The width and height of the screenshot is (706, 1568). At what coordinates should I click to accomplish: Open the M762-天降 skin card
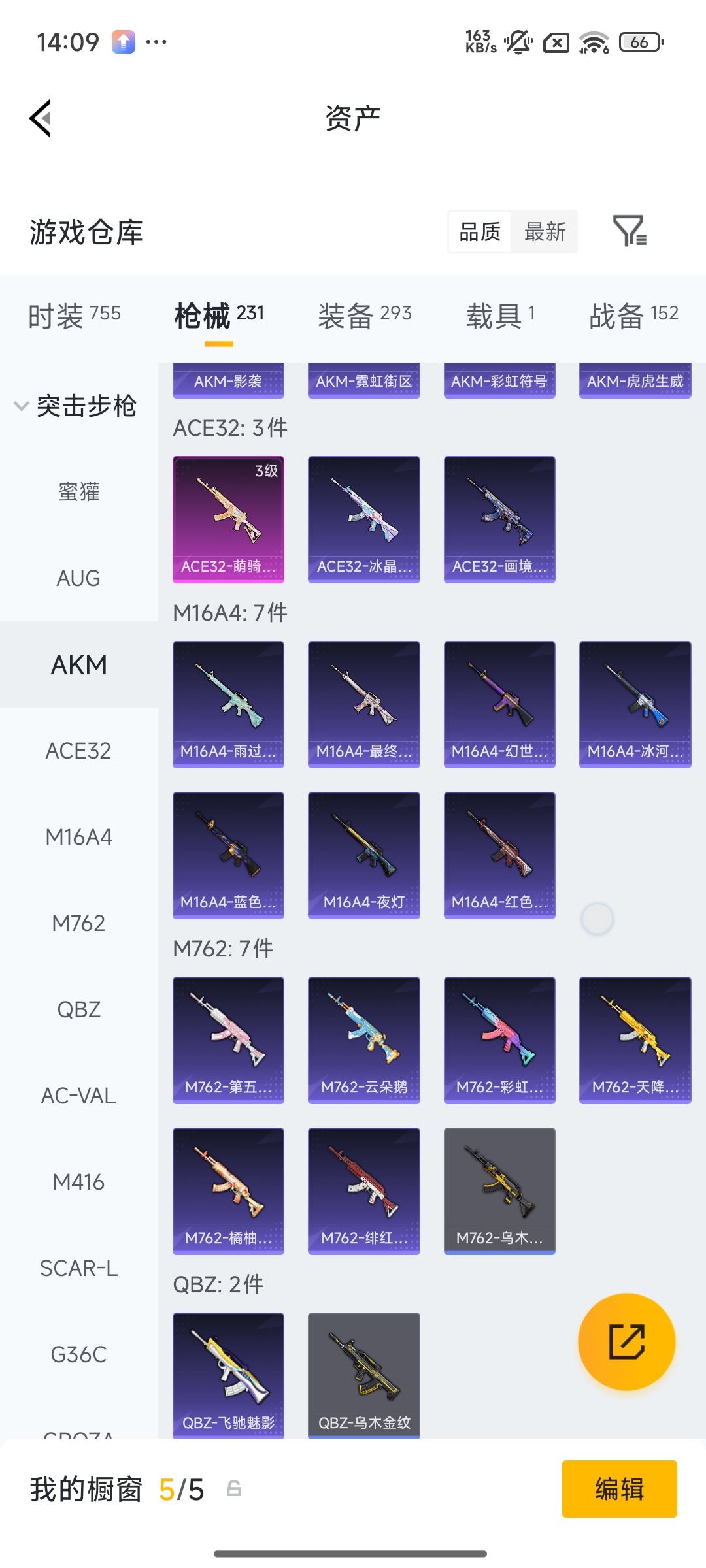point(635,1039)
